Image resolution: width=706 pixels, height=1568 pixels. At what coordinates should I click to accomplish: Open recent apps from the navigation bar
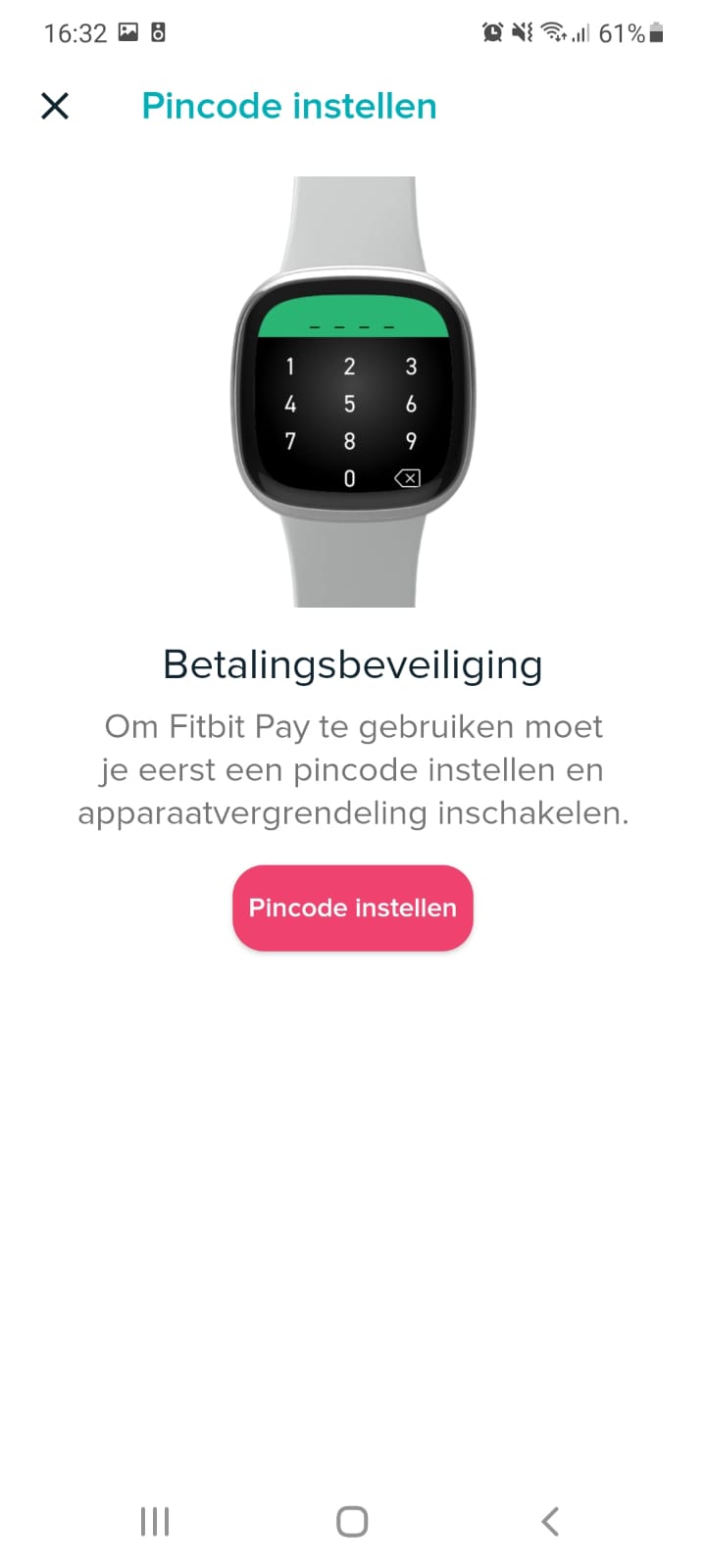coord(155,1521)
